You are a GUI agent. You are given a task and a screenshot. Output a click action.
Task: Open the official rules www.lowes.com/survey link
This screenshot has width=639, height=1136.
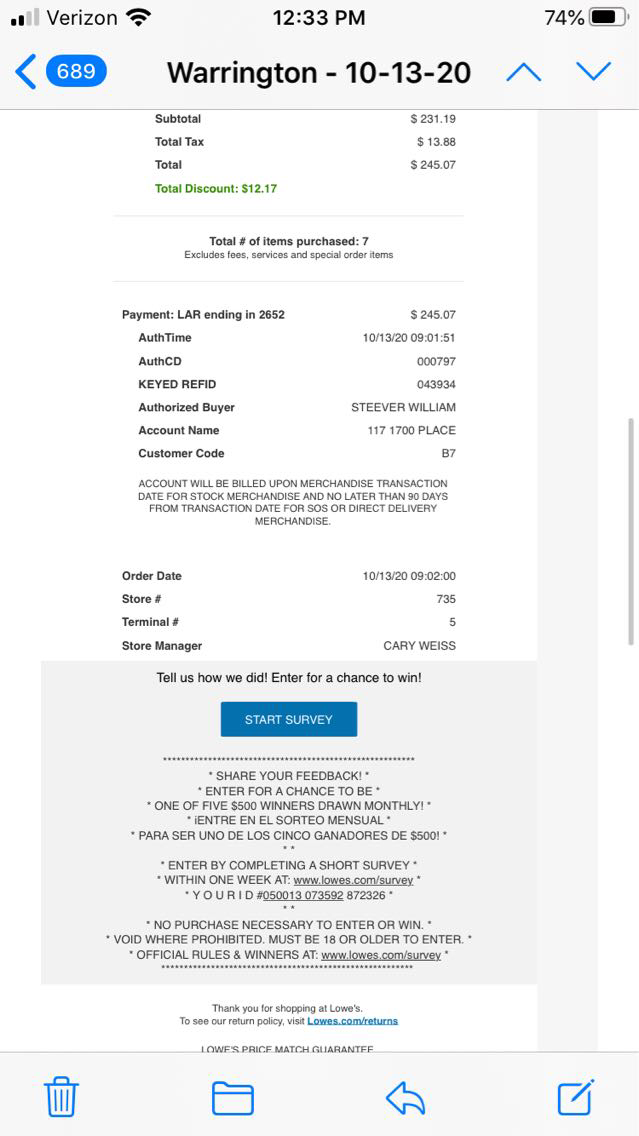pyautogui.click(x=381, y=955)
